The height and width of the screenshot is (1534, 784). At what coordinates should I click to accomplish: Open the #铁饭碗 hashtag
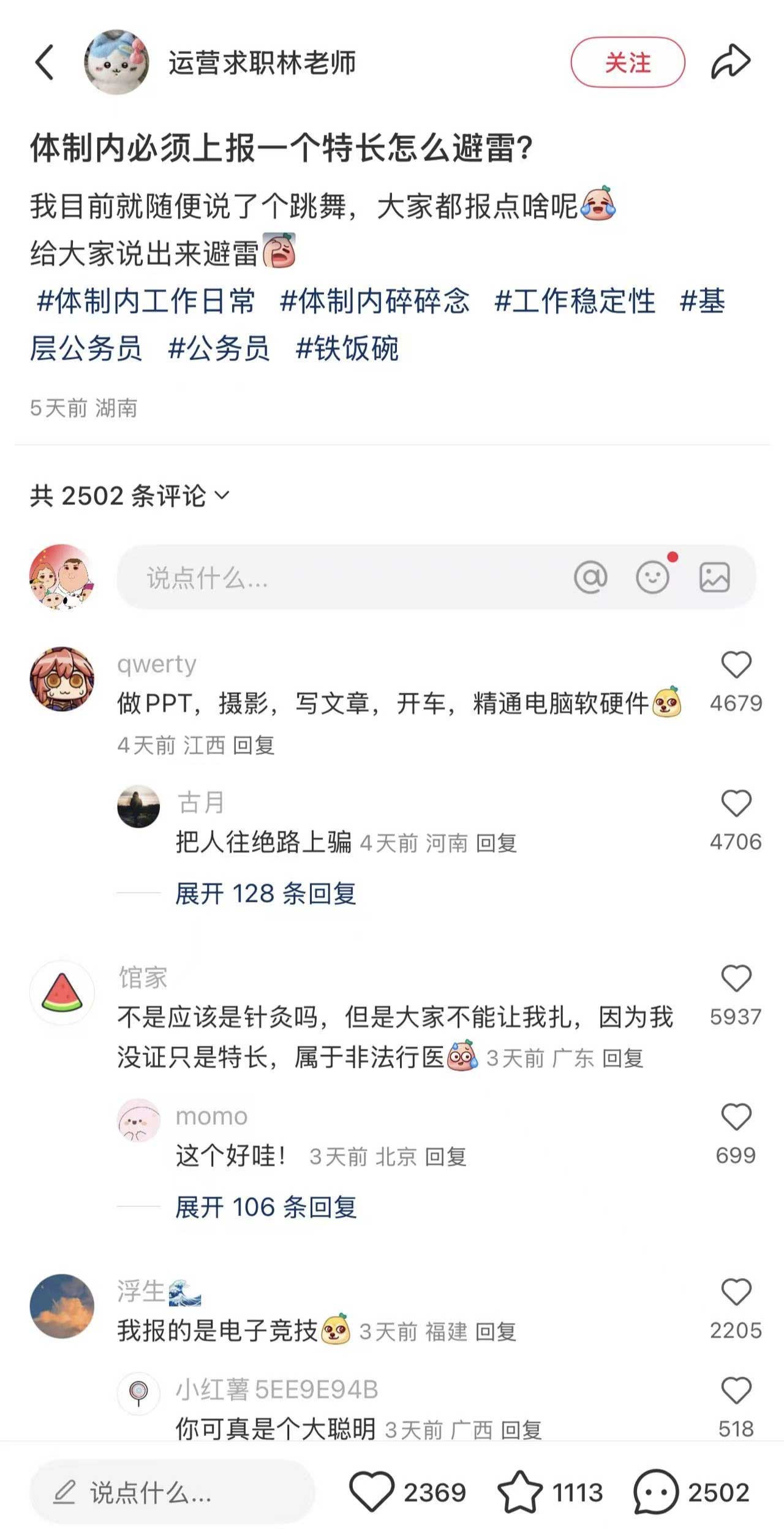click(x=347, y=349)
